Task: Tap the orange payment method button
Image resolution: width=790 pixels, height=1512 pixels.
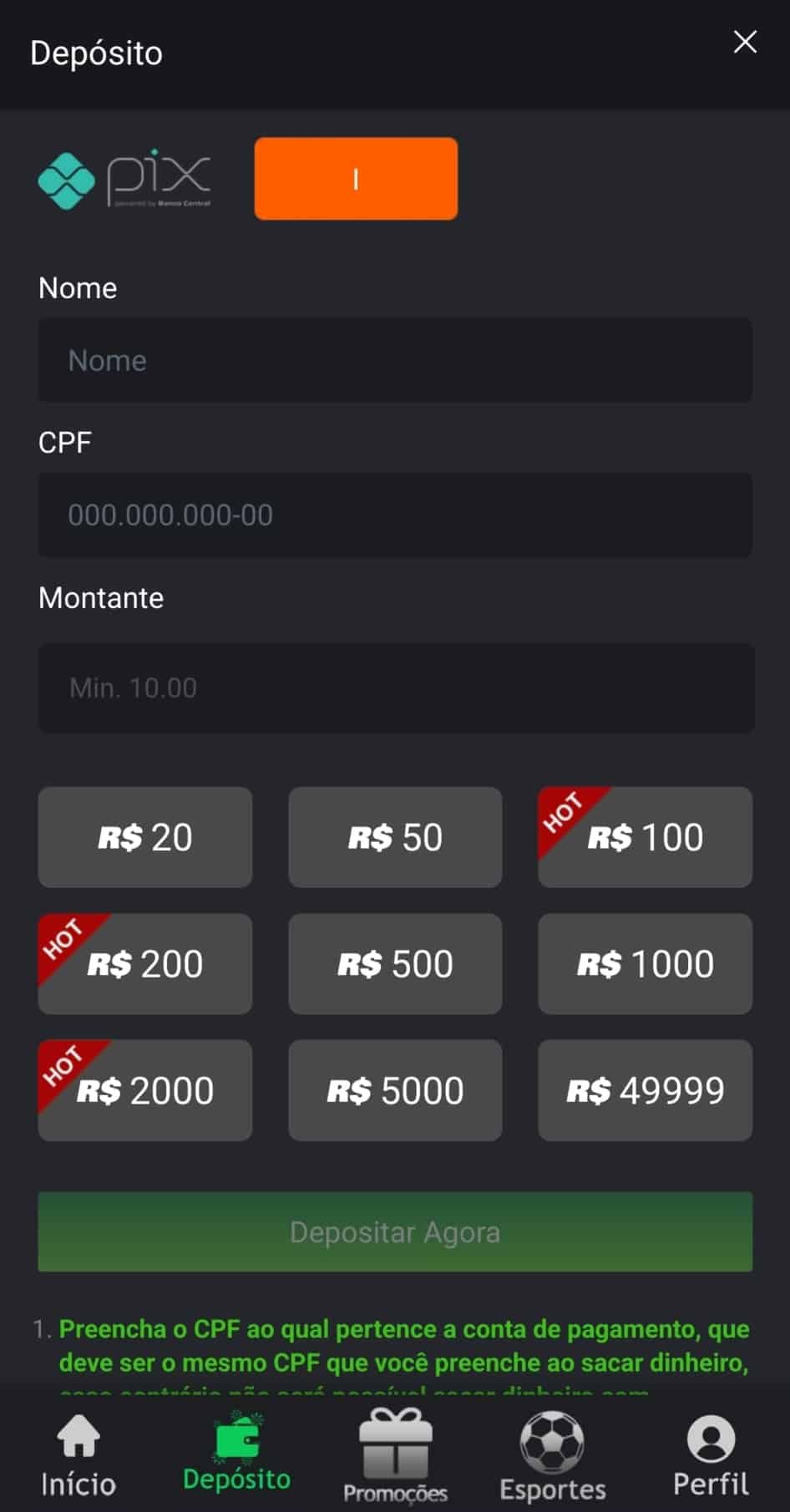Action: (x=355, y=179)
